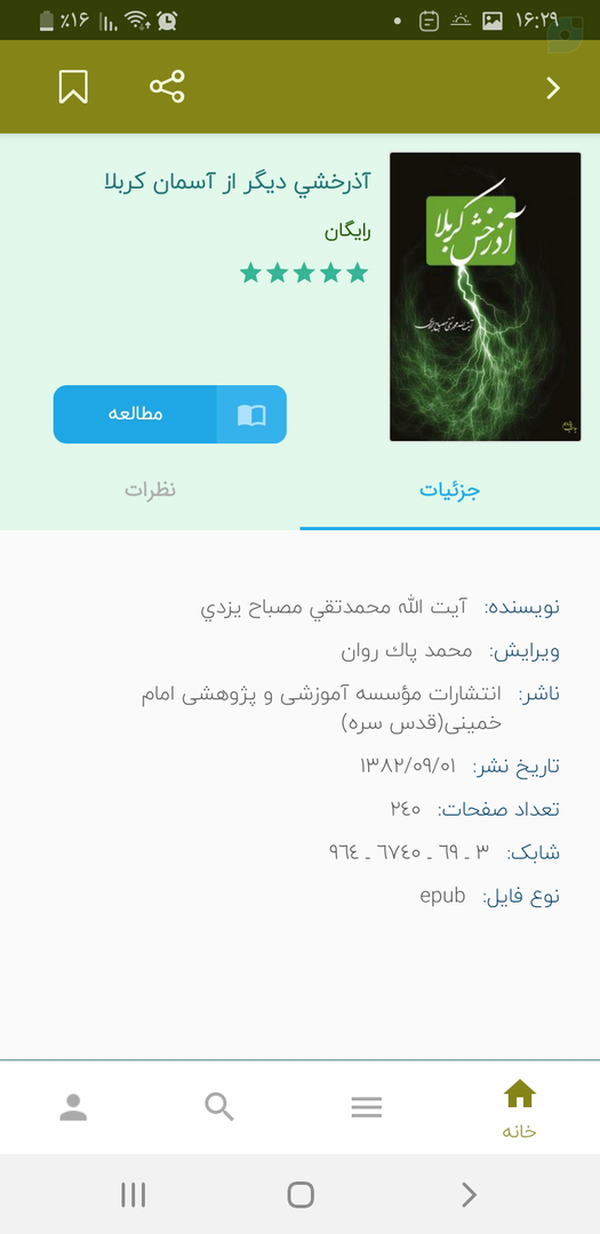Open system recent apps

pyautogui.click(x=133, y=1194)
